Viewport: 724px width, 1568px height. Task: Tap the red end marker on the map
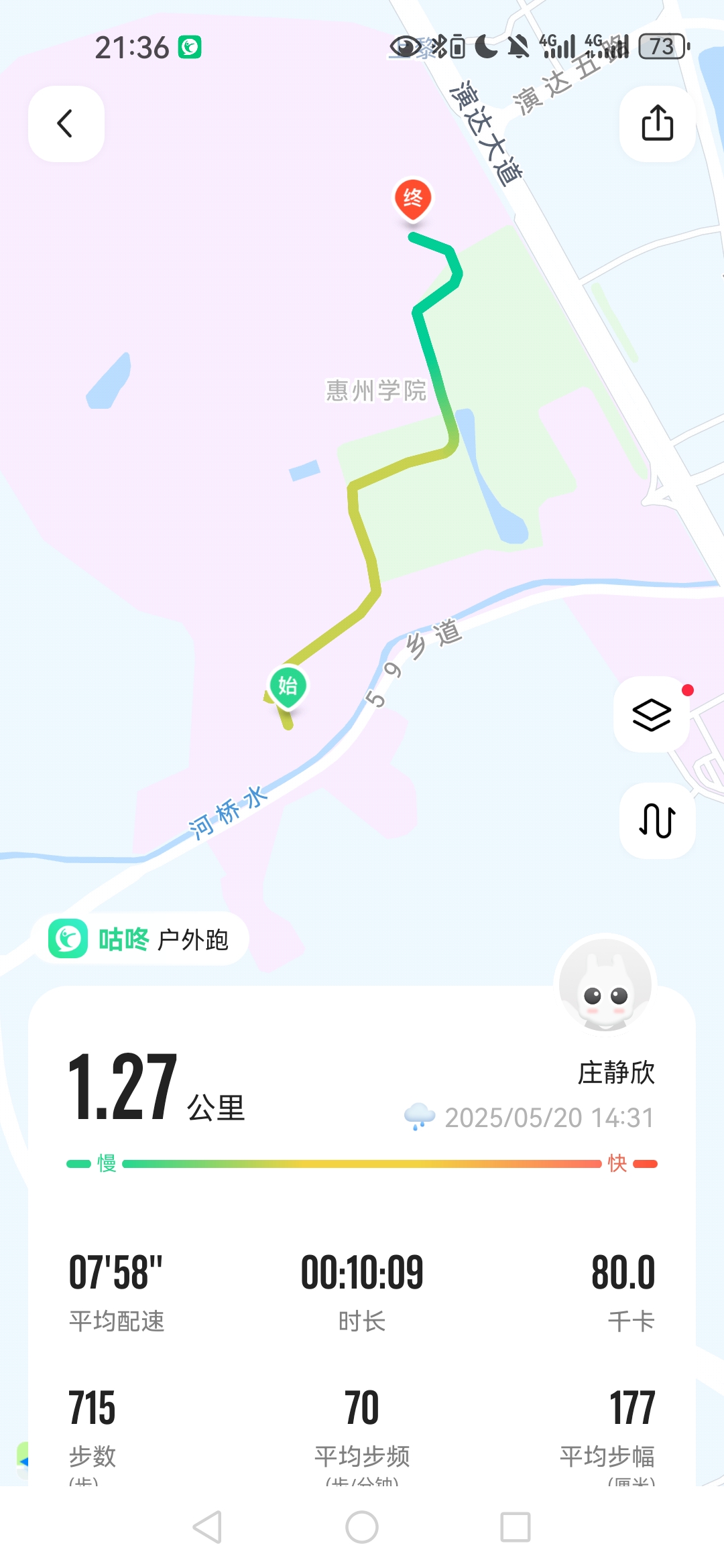412,199
